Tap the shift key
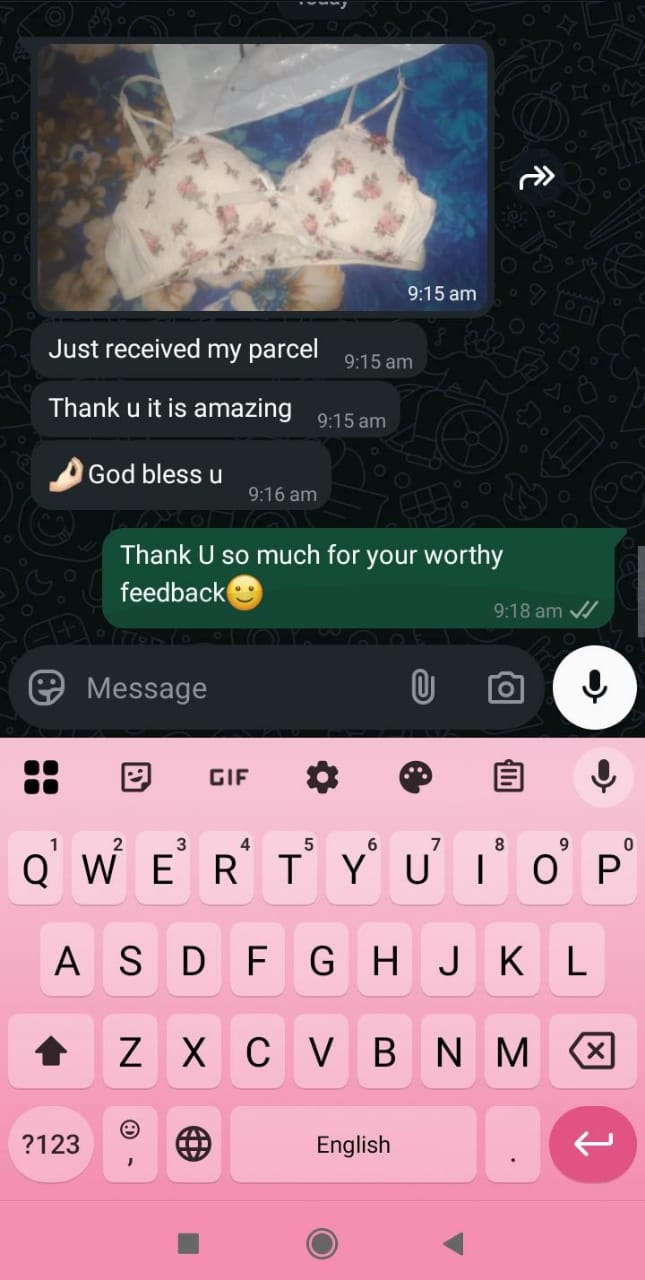This screenshot has height=1280, width=645. (x=51, y=1051)
